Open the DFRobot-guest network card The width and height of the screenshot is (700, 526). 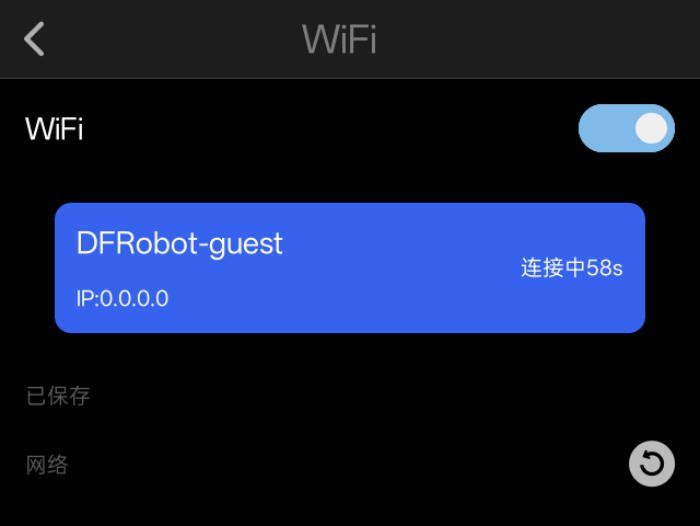(349, 267)
